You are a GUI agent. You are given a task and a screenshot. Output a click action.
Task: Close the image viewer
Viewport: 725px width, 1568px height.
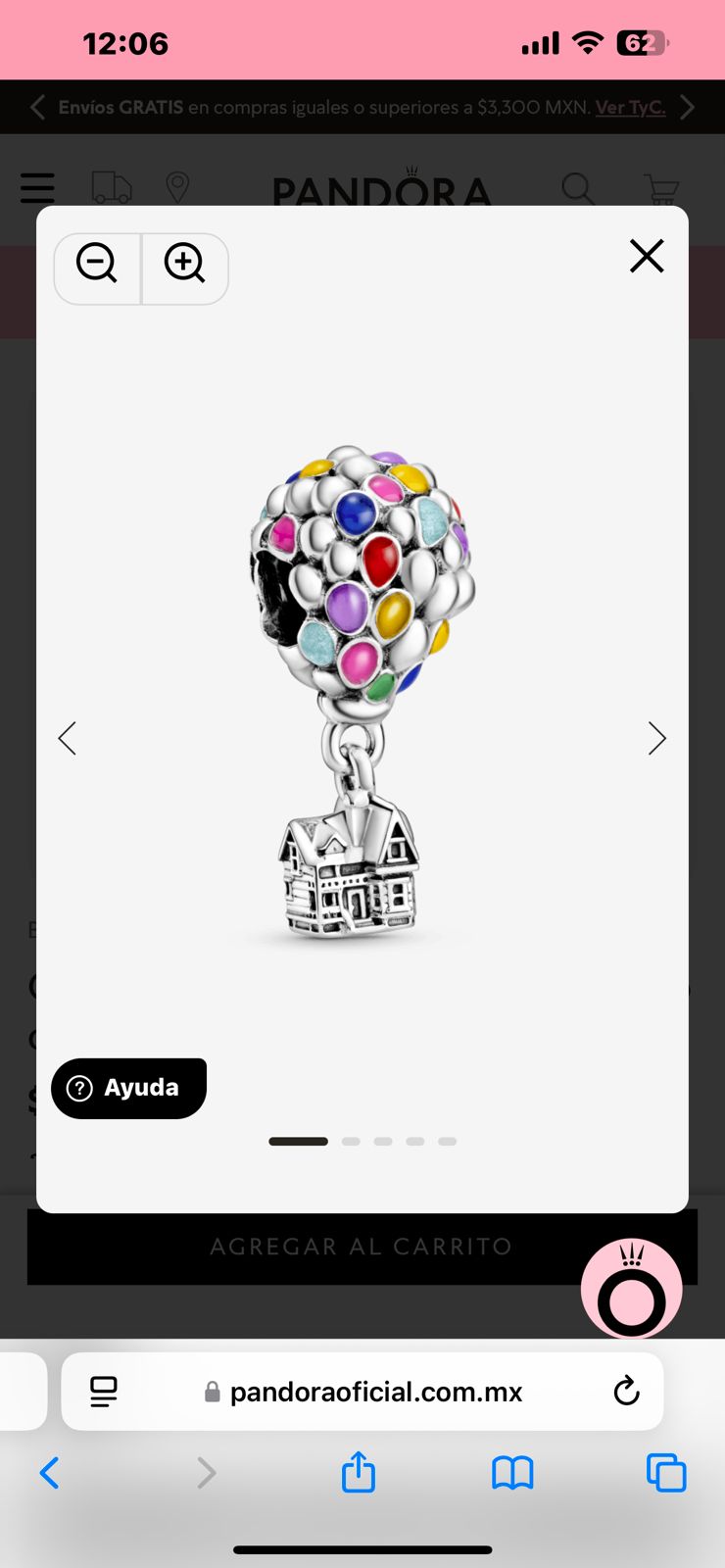click(647, 257)
